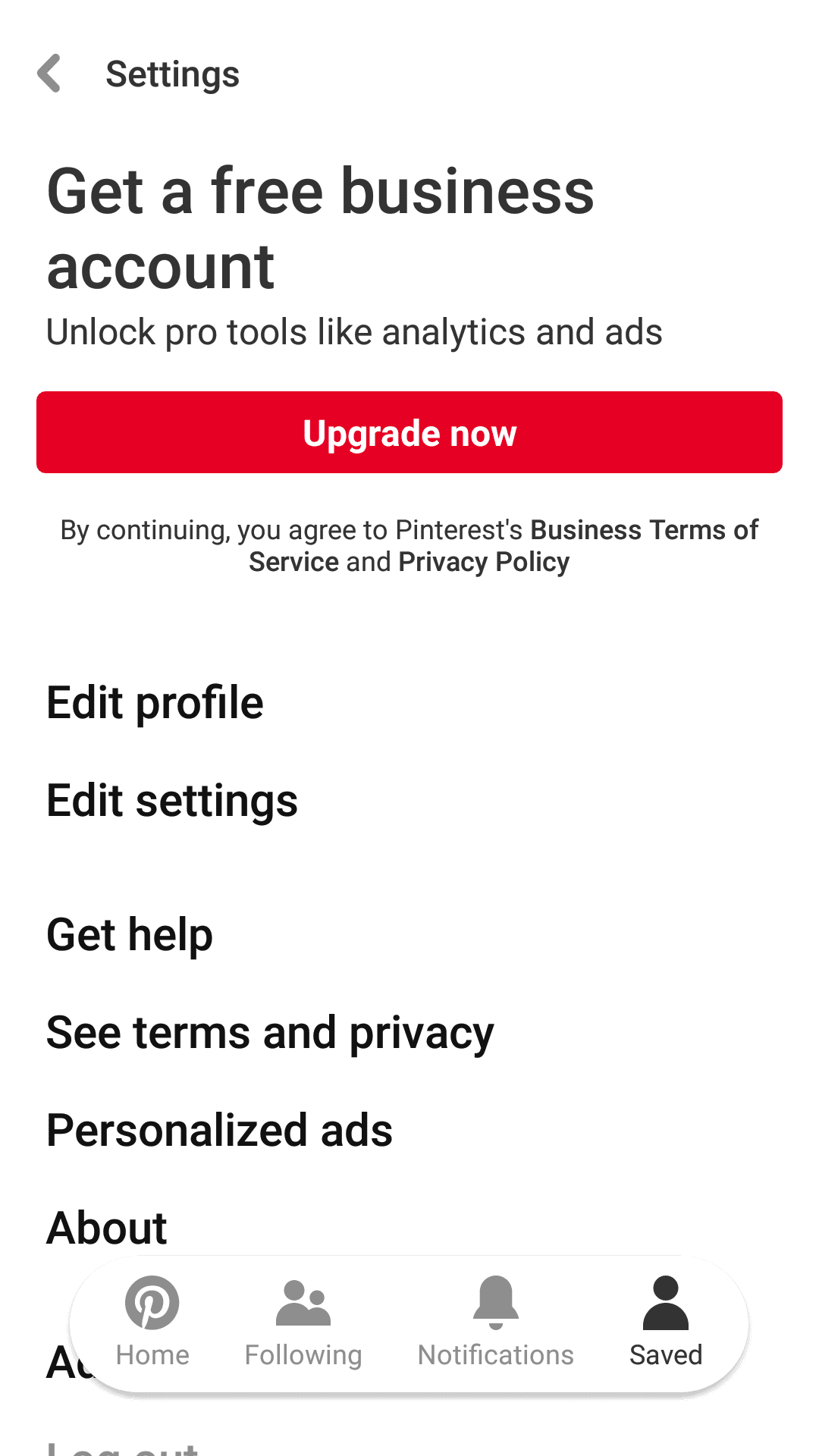This screenshot has width=819, height=1456.
Task: Select the Saved tab
Action: (666, 1323)
